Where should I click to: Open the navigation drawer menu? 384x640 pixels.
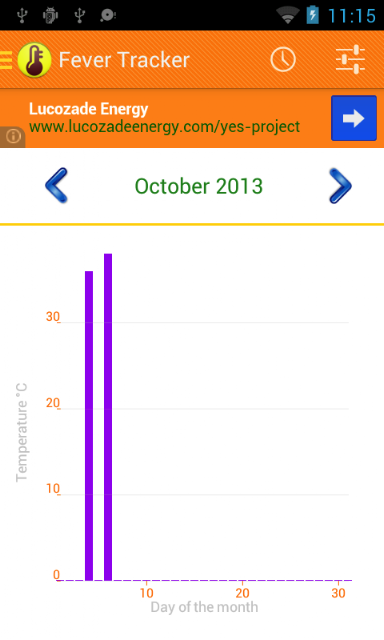point(6,60)
